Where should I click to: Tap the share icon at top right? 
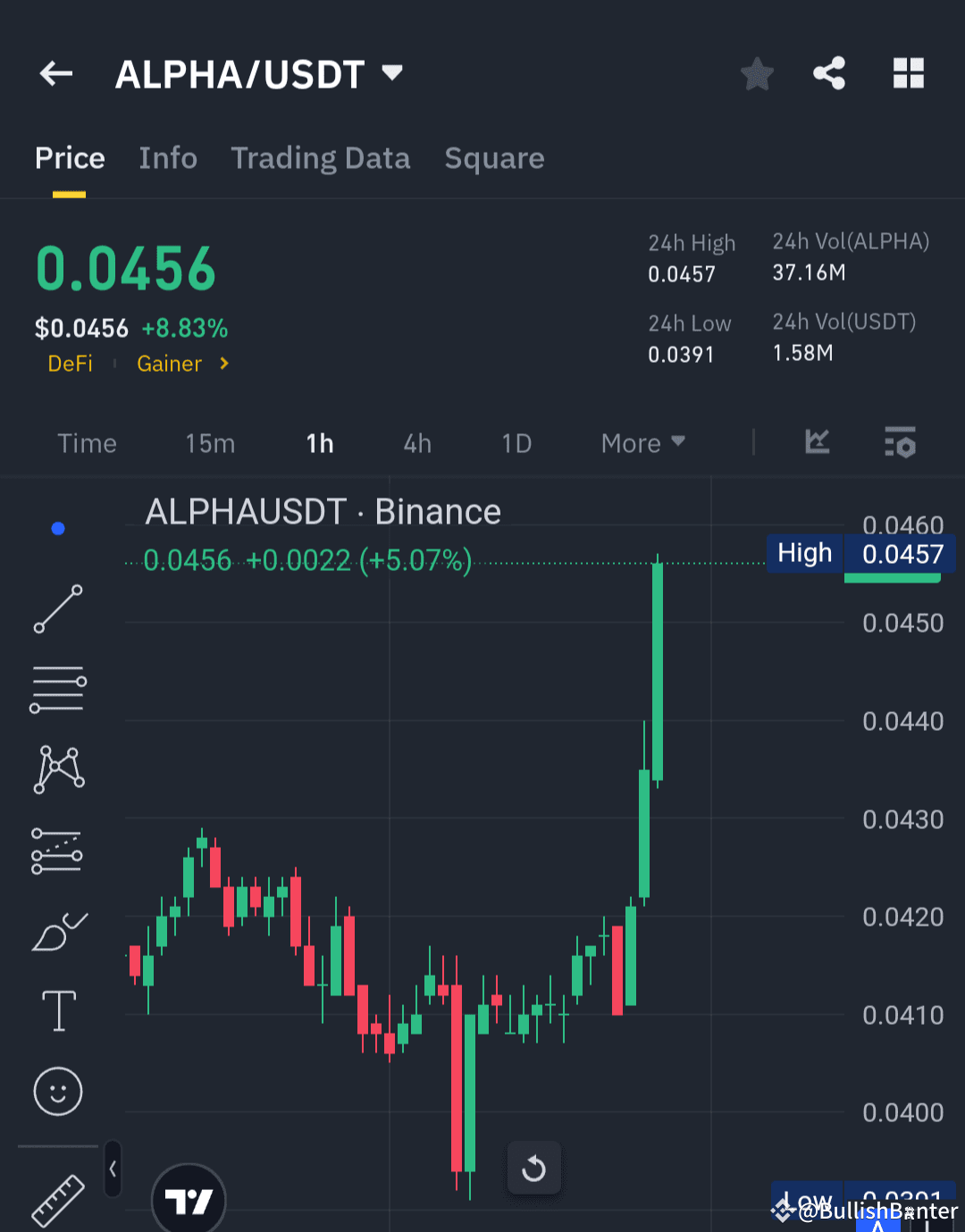coord(829,74)
